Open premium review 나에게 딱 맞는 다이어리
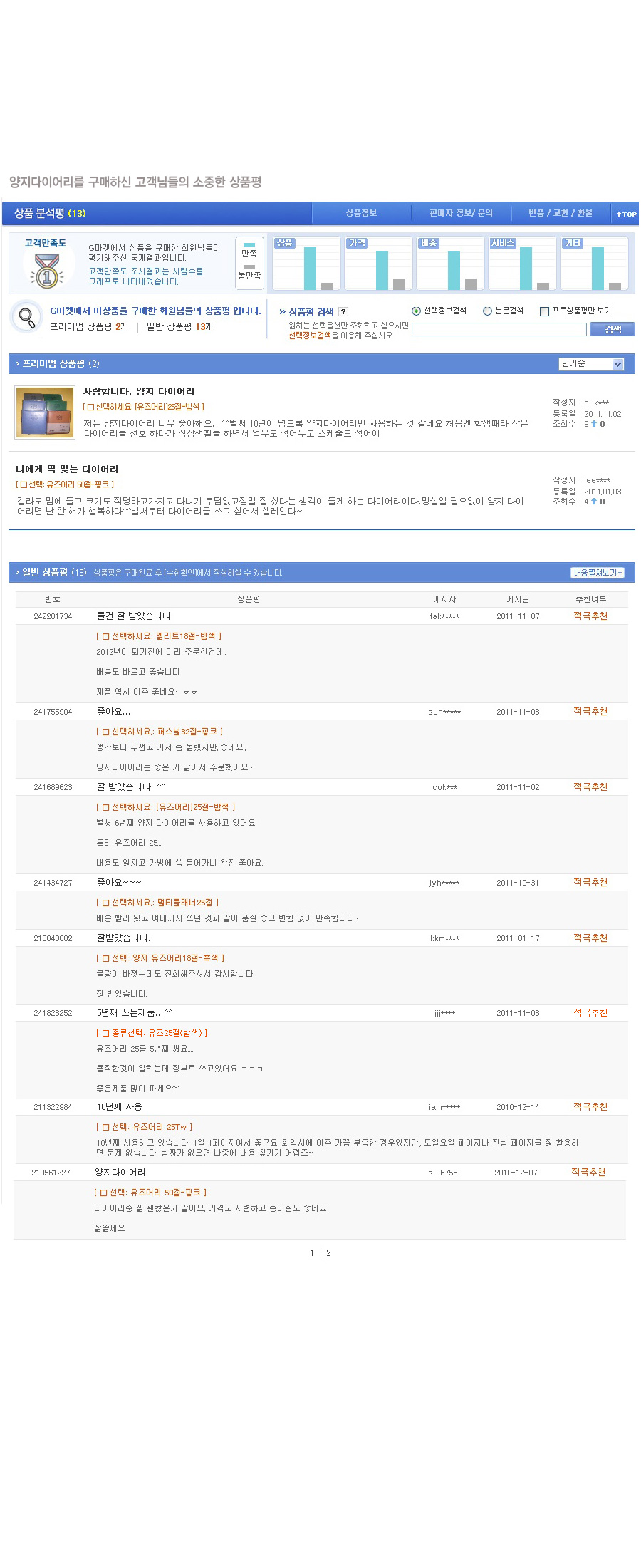Viewport: 641px width, 1568px height. click(x=67, y=469)
